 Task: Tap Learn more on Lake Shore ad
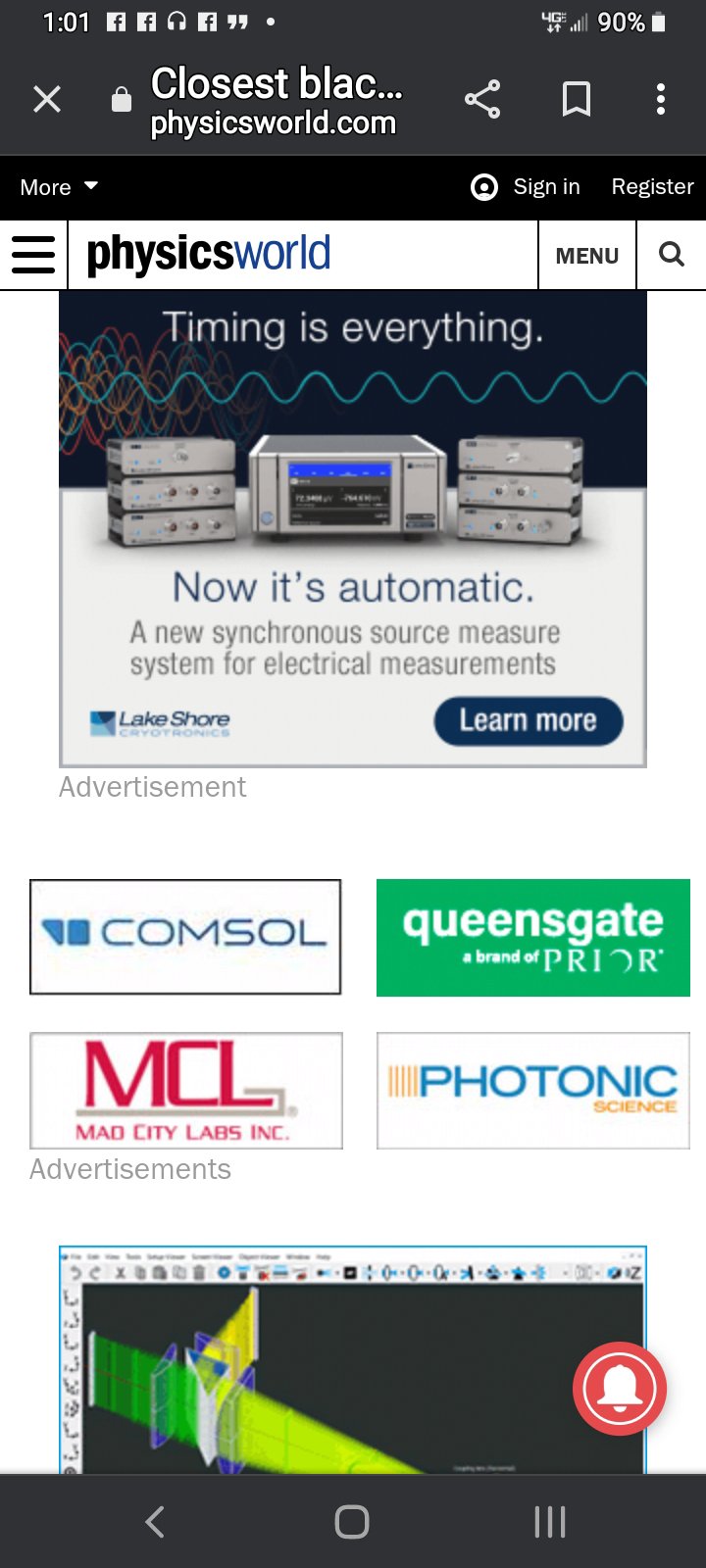(x=528, y=721)
